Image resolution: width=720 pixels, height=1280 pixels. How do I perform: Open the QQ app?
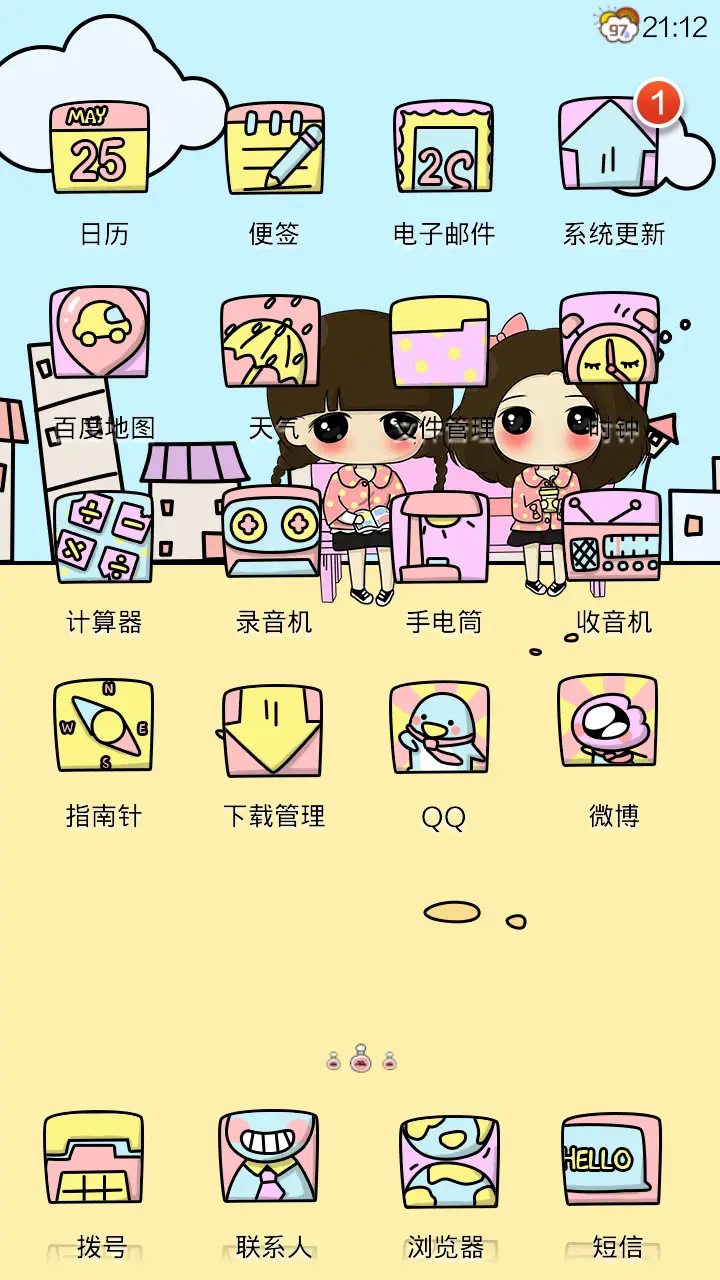441,730
